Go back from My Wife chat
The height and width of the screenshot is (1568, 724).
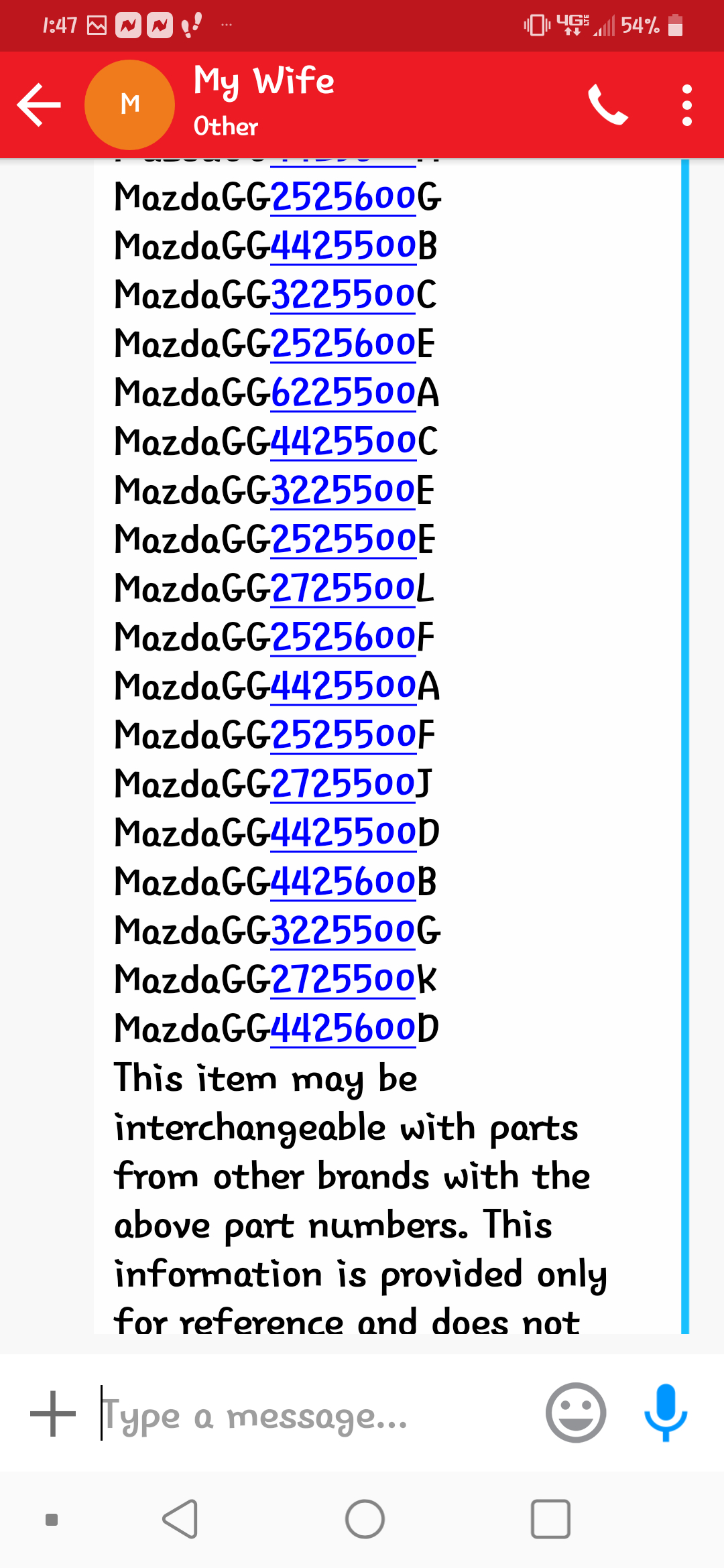click(x=39, y=105)
